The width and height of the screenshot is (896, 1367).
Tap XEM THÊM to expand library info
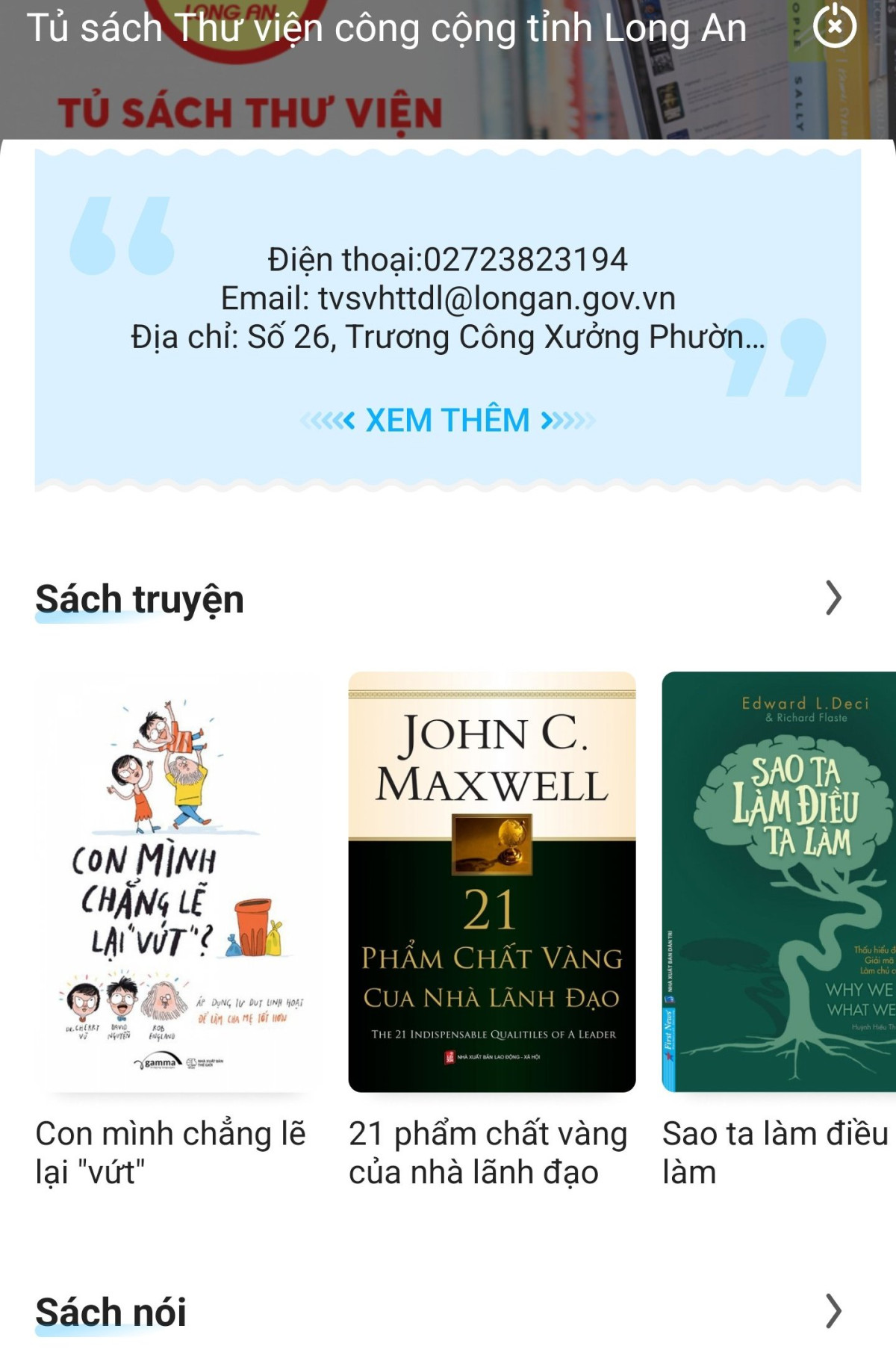pos(447,420)
